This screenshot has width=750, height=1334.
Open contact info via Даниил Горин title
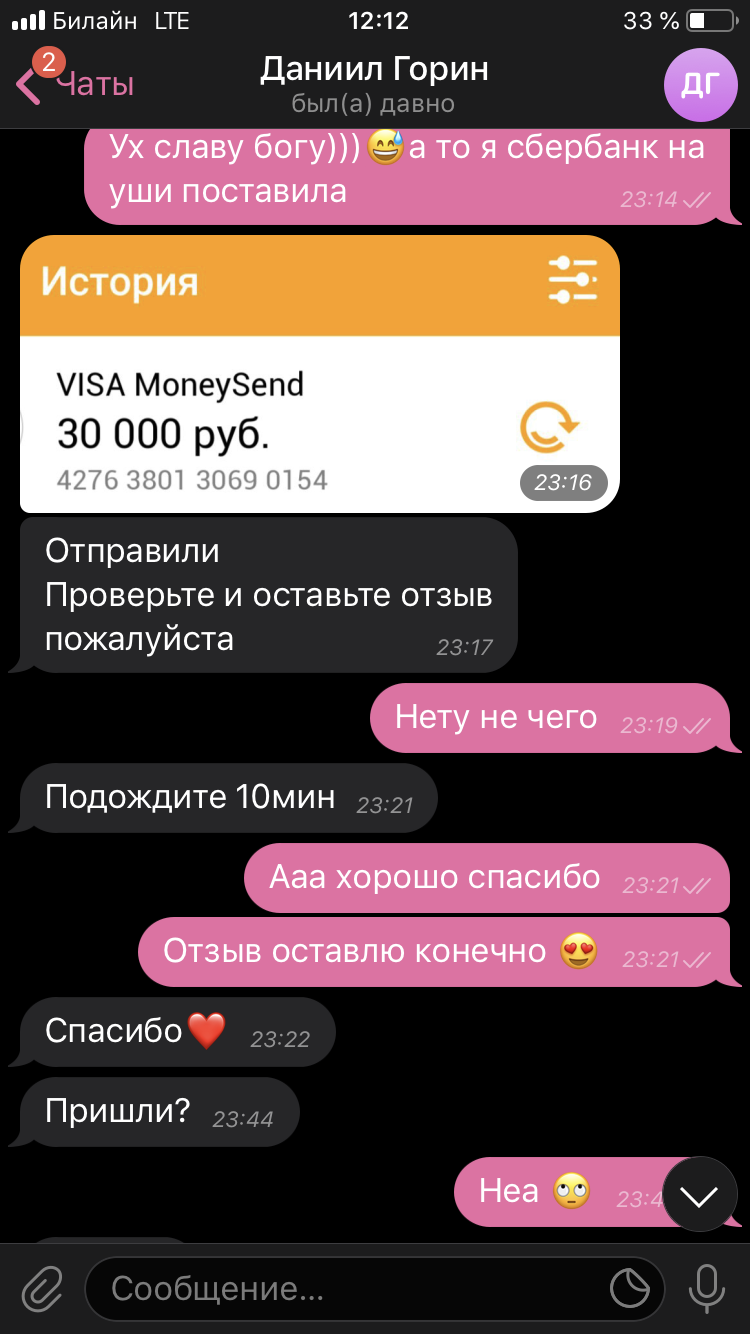[x=374, y=69]
